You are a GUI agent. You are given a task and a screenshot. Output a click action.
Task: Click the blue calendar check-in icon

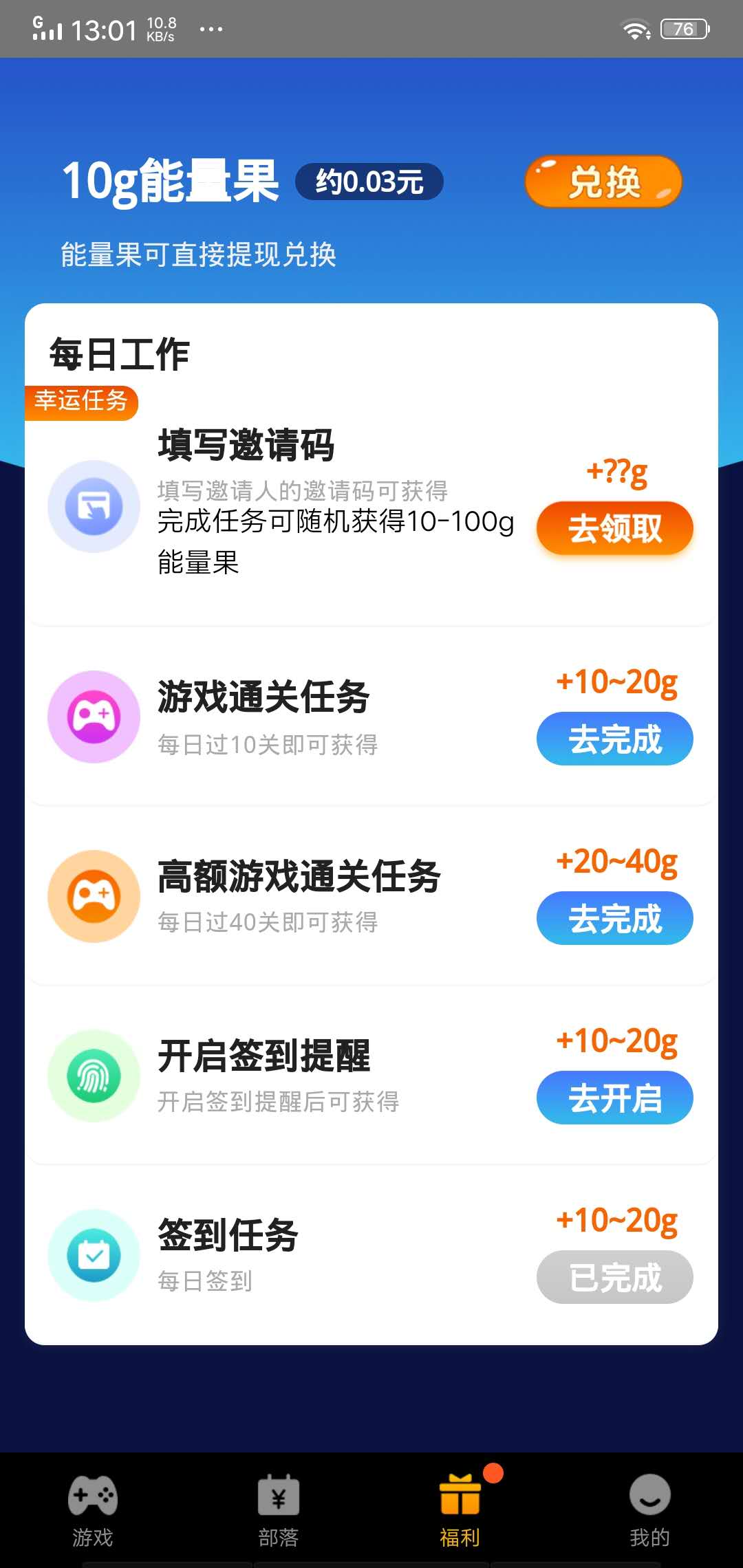click(x=94, y=1255)
